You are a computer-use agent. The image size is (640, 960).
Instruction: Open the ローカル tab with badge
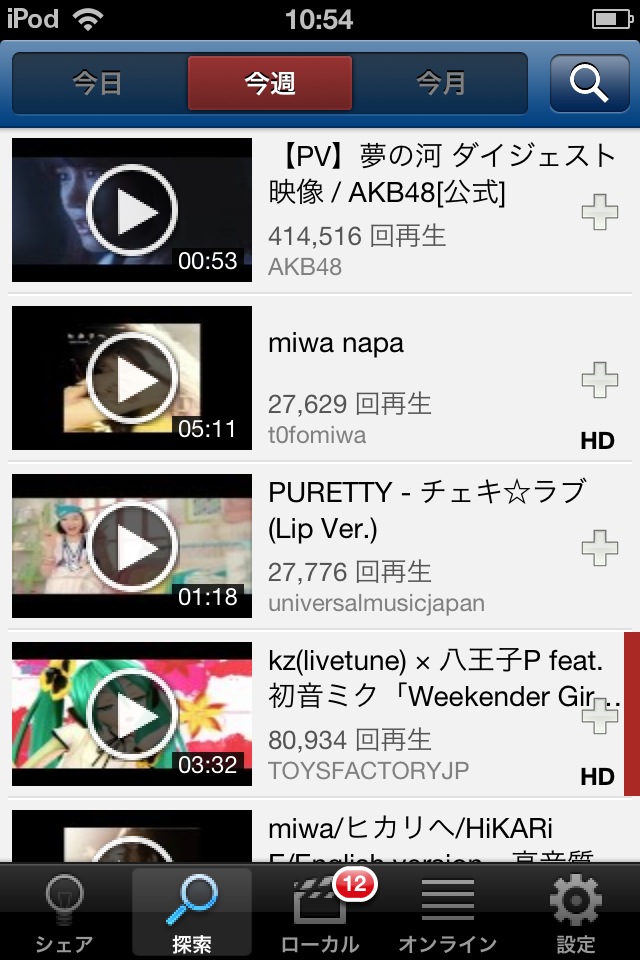tap(320, 912)
